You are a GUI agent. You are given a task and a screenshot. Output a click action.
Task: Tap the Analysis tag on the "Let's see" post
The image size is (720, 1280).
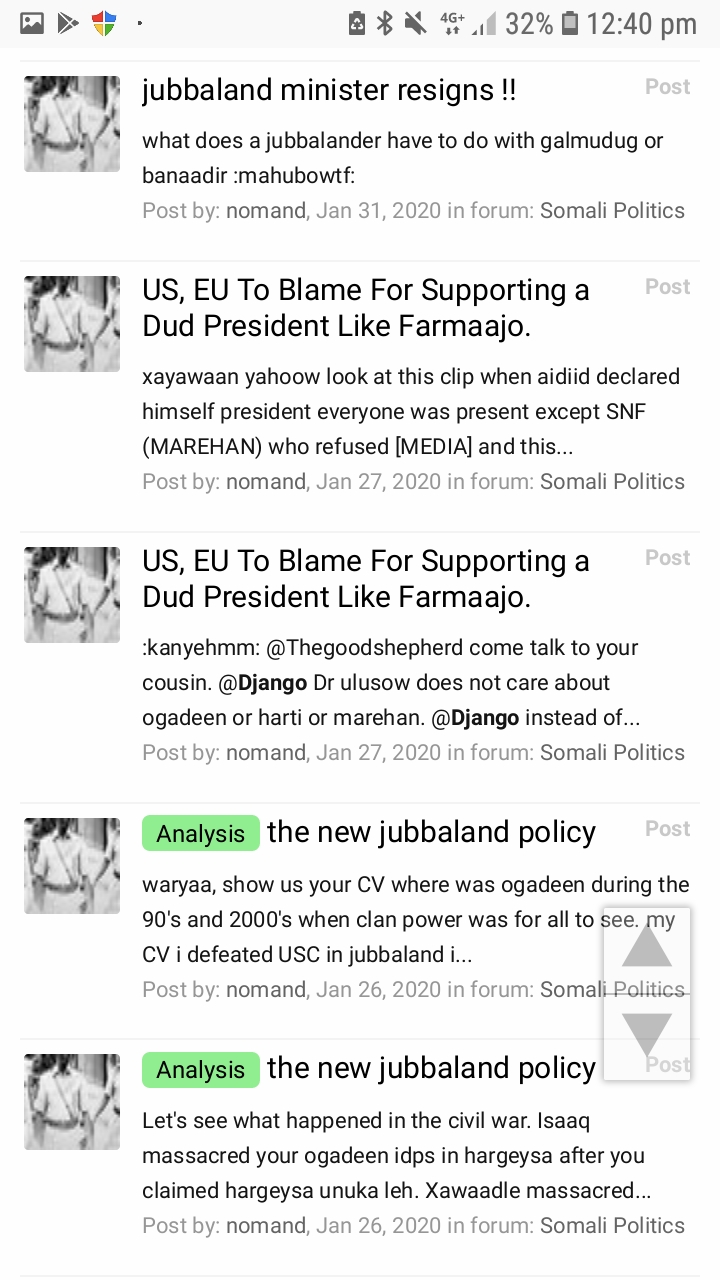201,1069
